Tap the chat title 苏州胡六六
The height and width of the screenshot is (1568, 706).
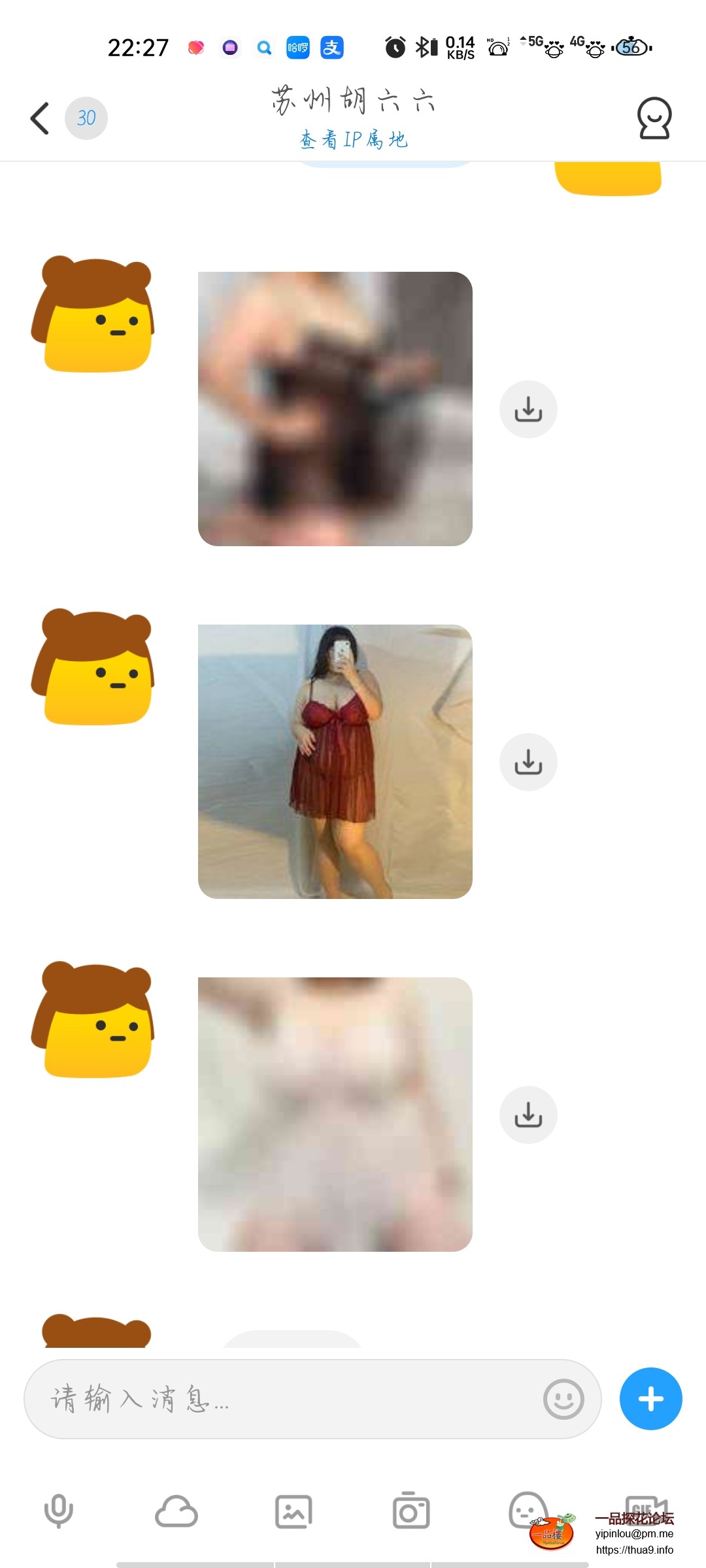point(353,99)
